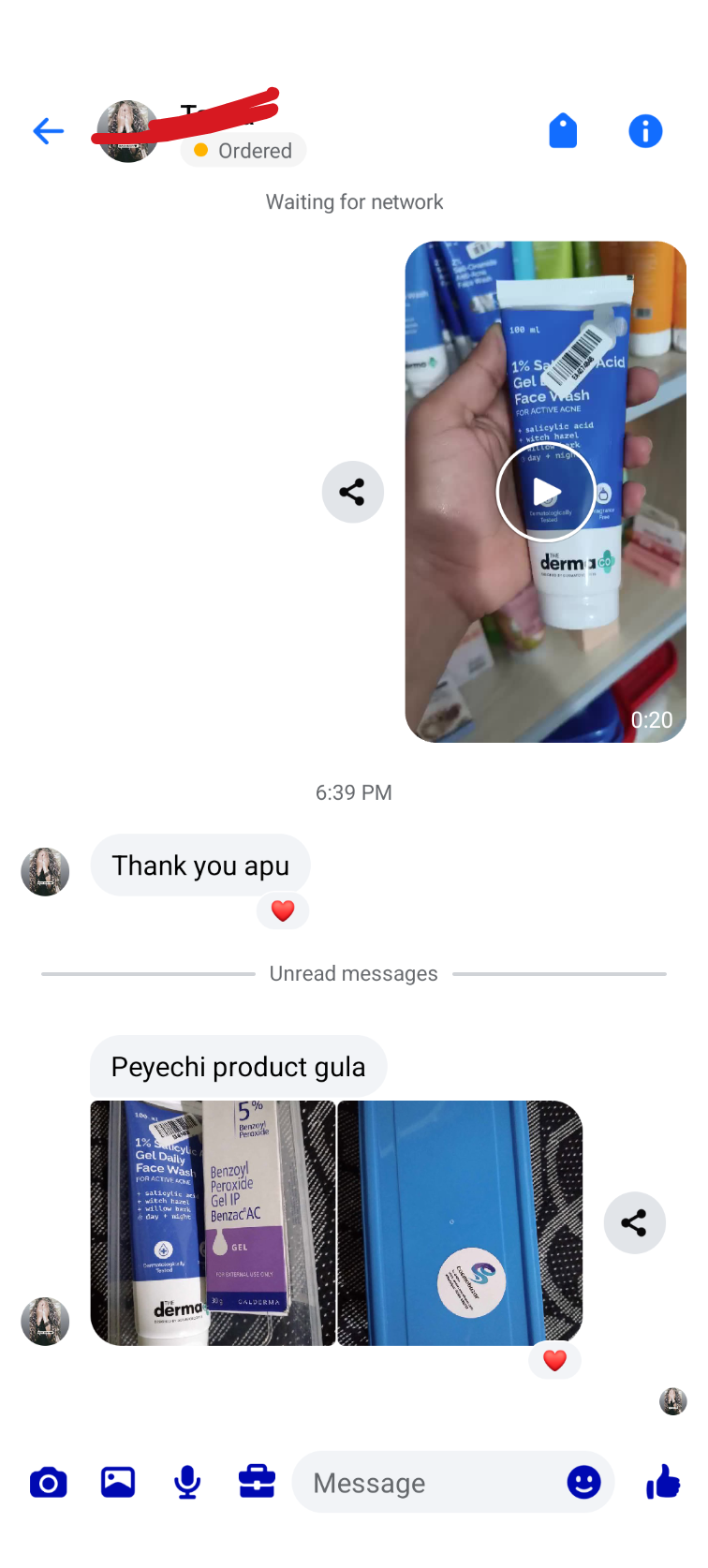Open Marketplace from the briefcase icon
This screenshot has width=708, height=1568.
point(256,1482)
